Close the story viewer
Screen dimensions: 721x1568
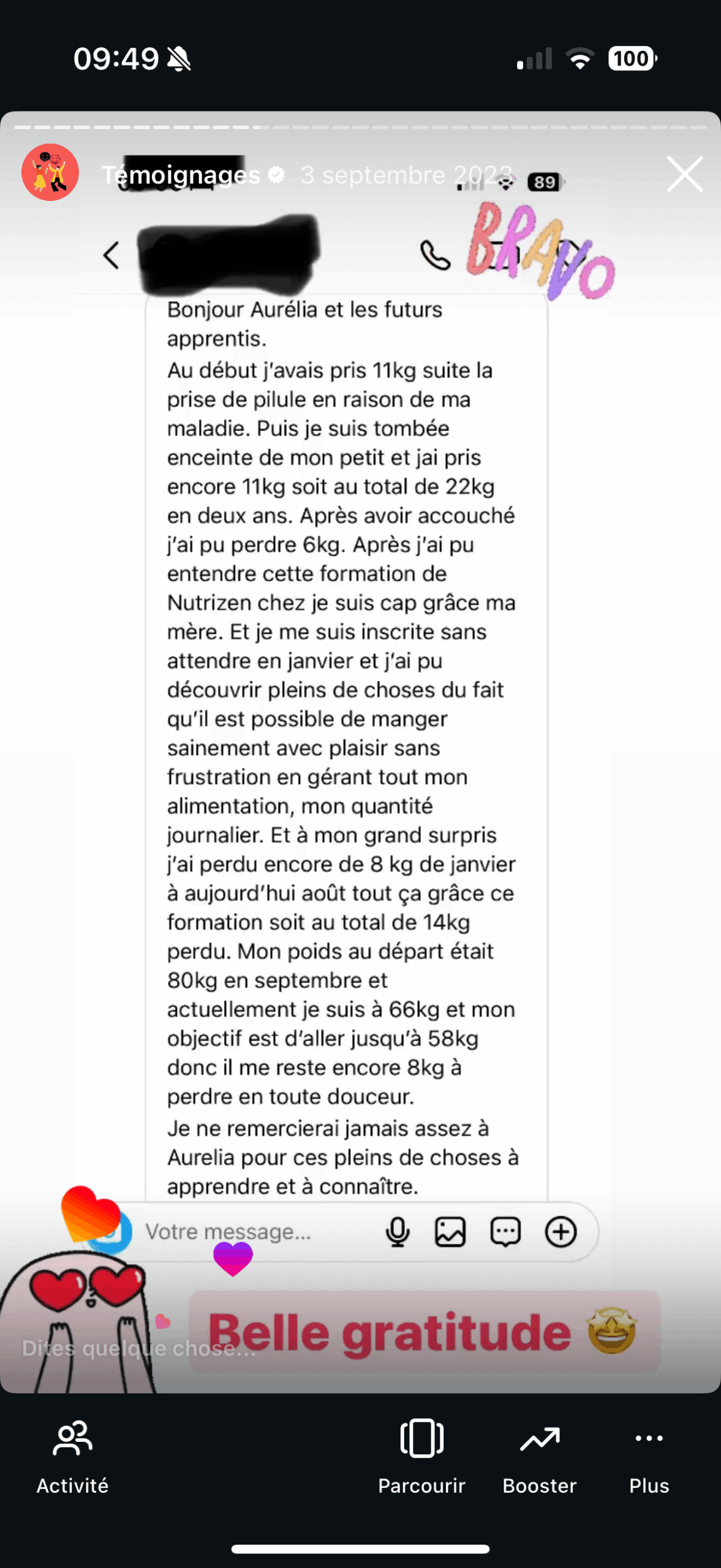click(684, 175)
